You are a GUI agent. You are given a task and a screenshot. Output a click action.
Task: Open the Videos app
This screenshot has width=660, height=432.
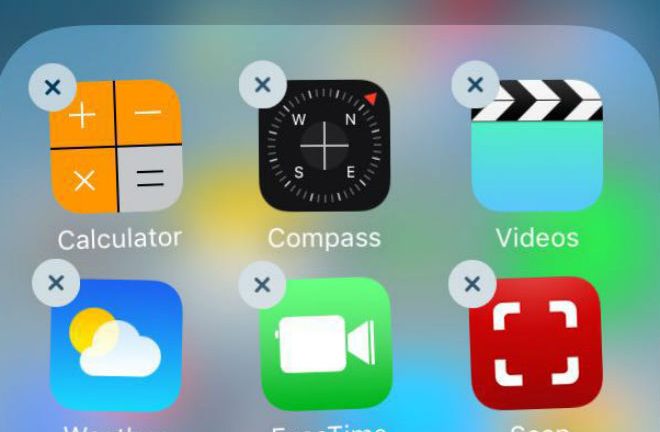[x=537, y=147]
